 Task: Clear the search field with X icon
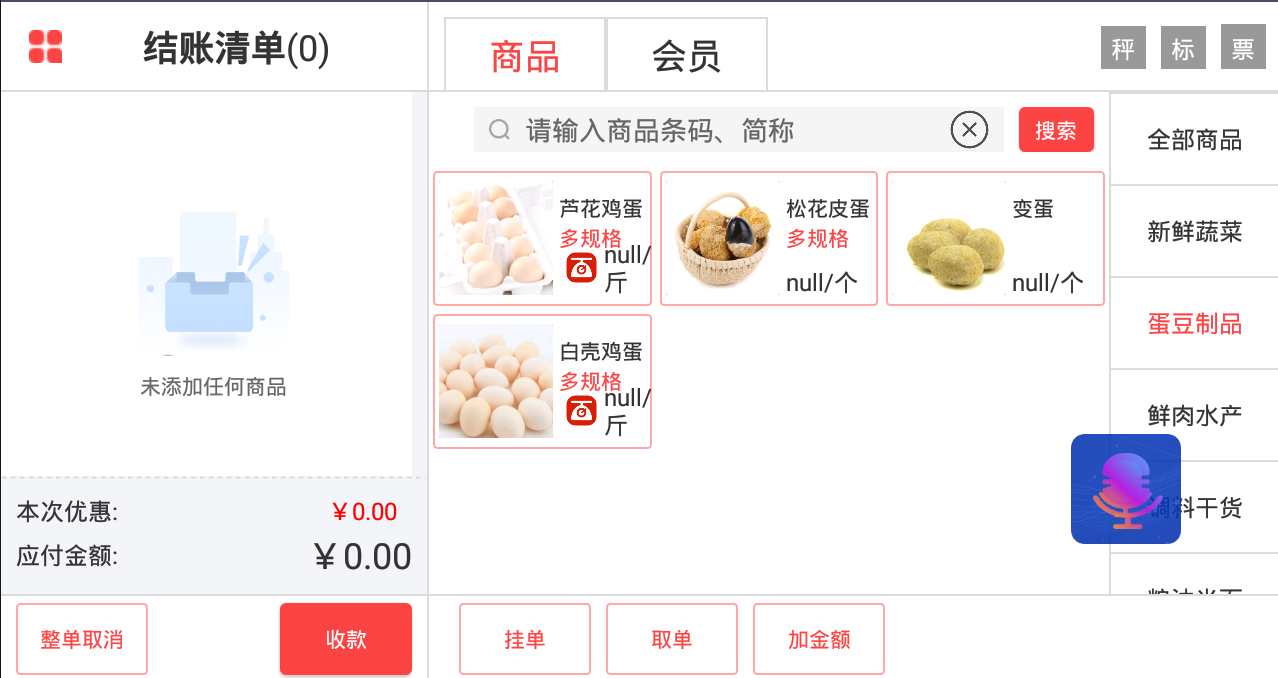point(969,130)
